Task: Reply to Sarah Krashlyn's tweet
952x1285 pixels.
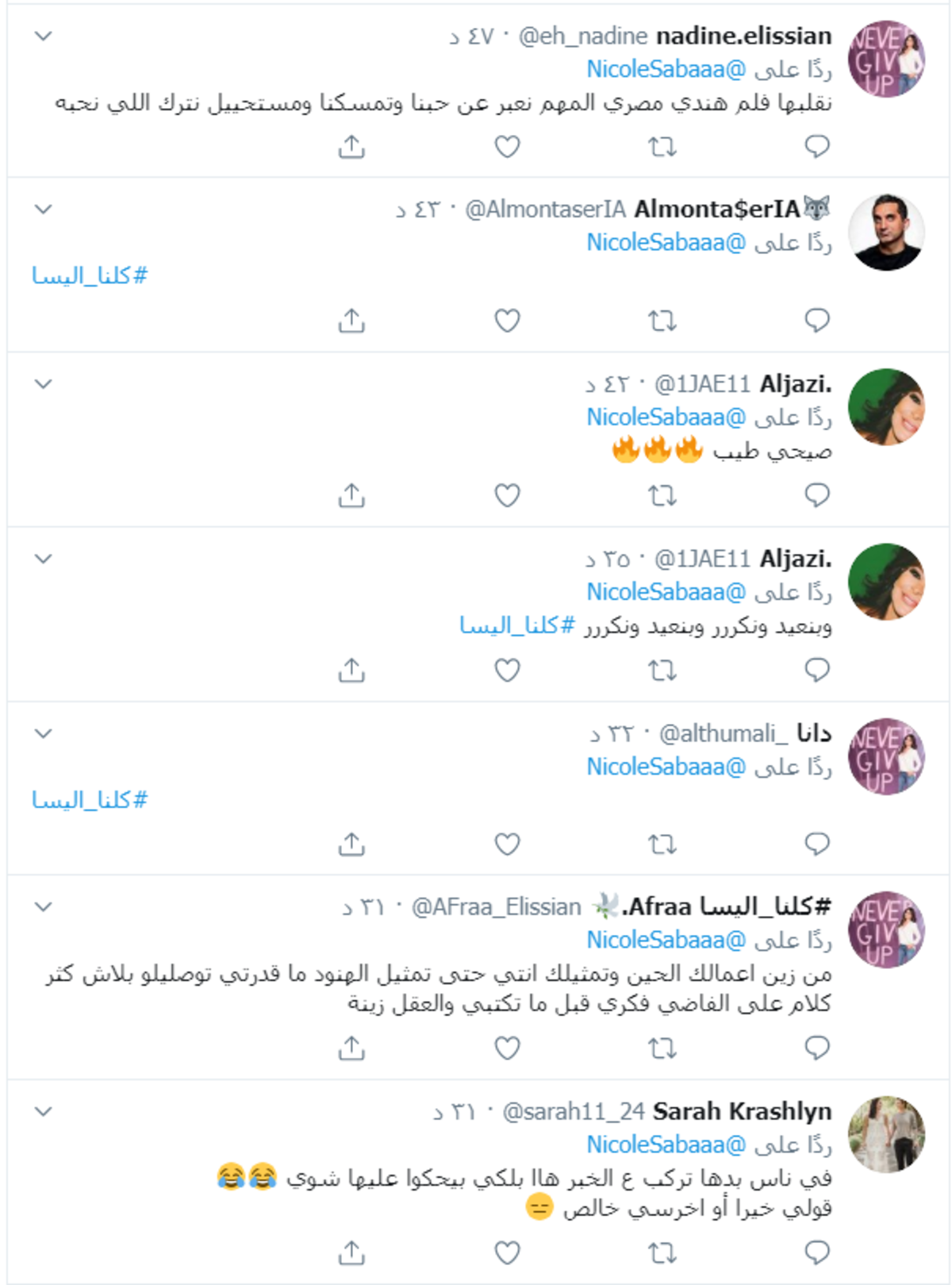Action: (816, 1252)
